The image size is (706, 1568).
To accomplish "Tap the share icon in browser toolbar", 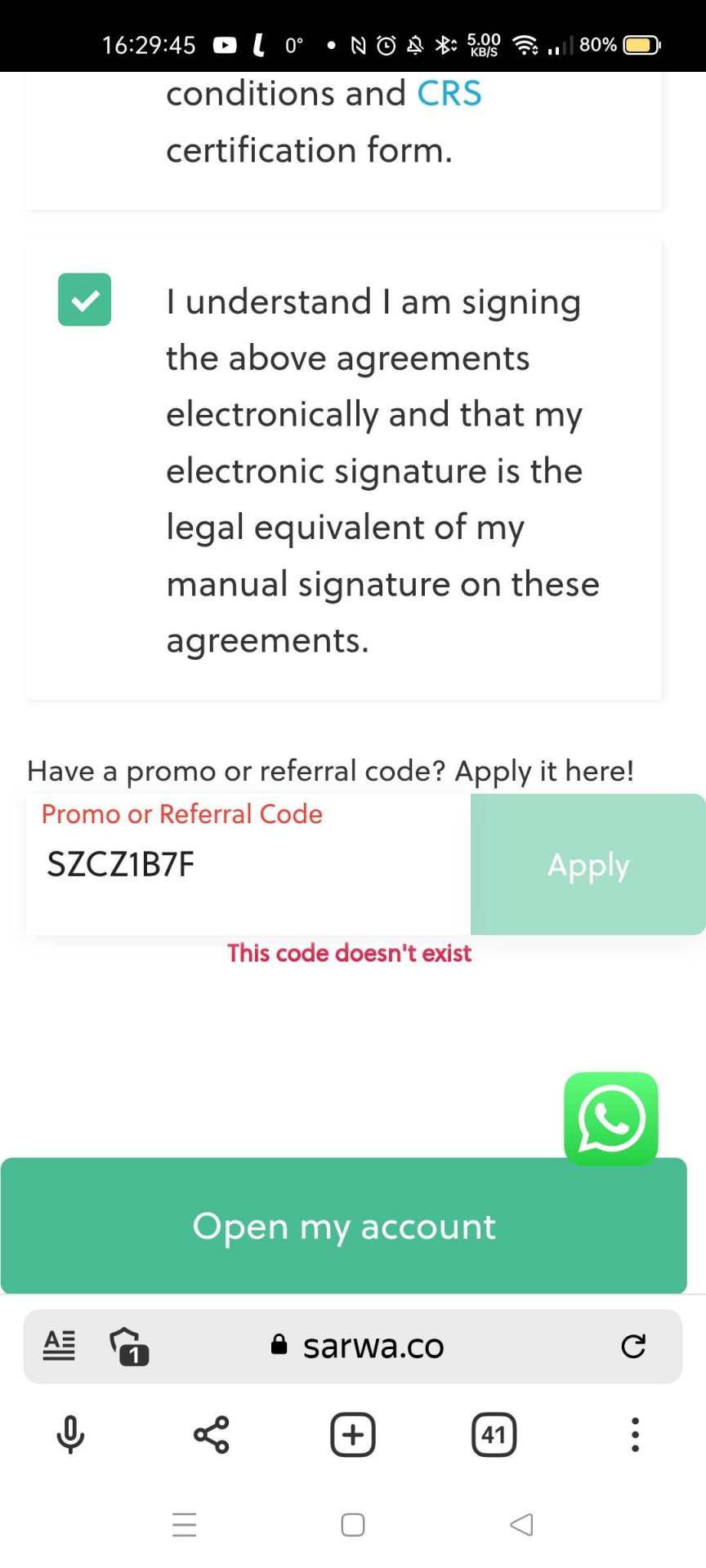I will [x=211, y=1435].
